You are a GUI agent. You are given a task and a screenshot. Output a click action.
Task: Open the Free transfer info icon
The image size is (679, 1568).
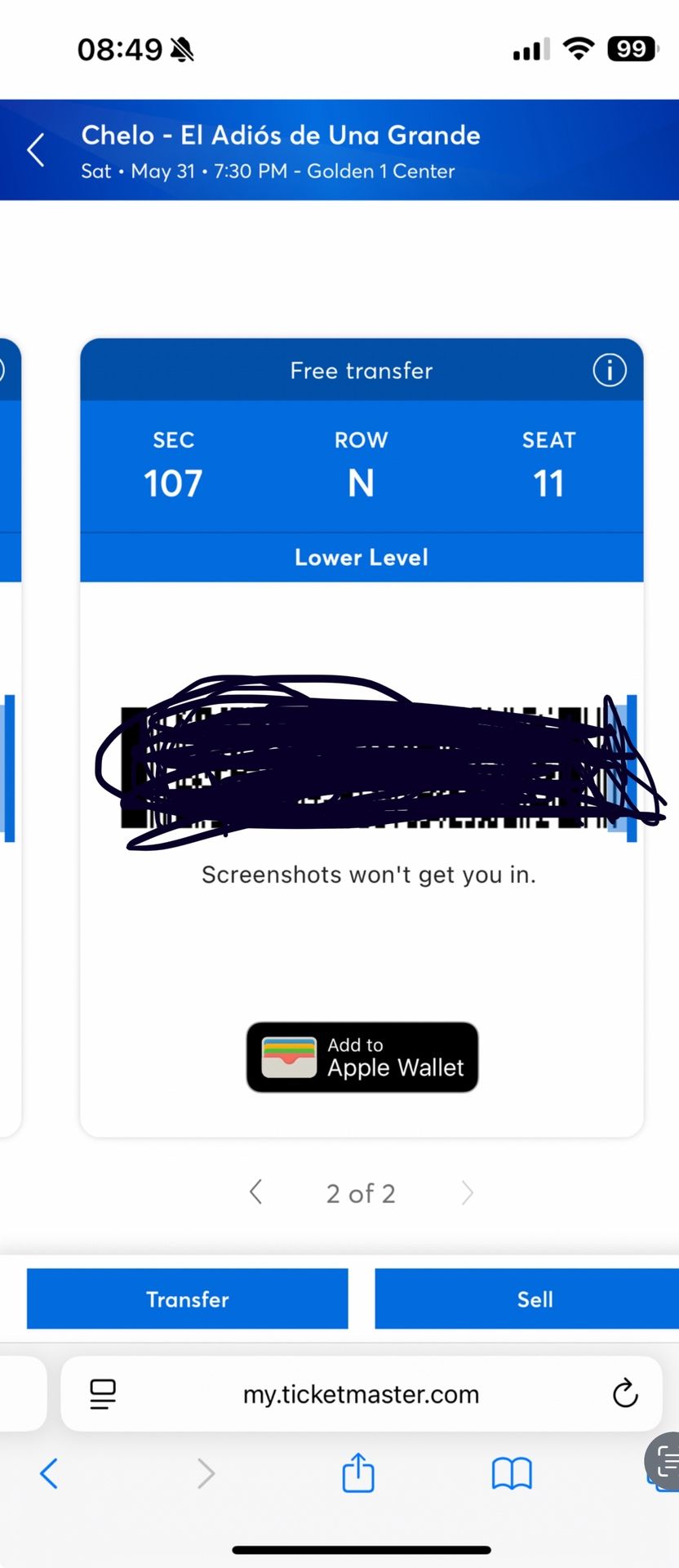pos(609,370)
